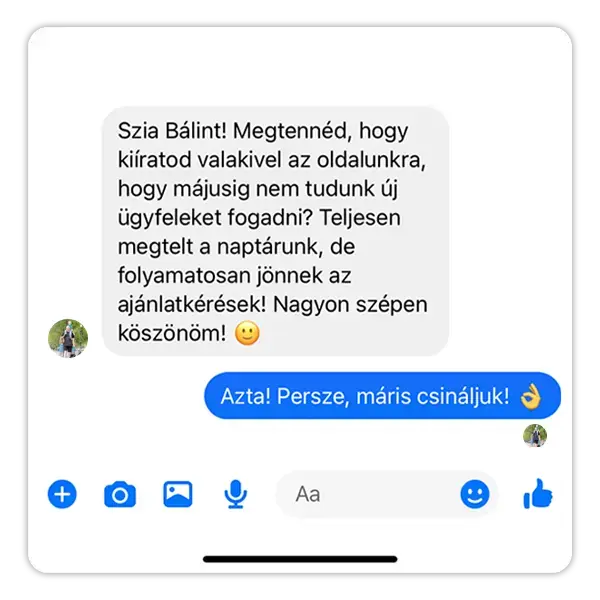Record a voice message with the microphone
This screenshot has width=600, height=600.
coord(236,494)
